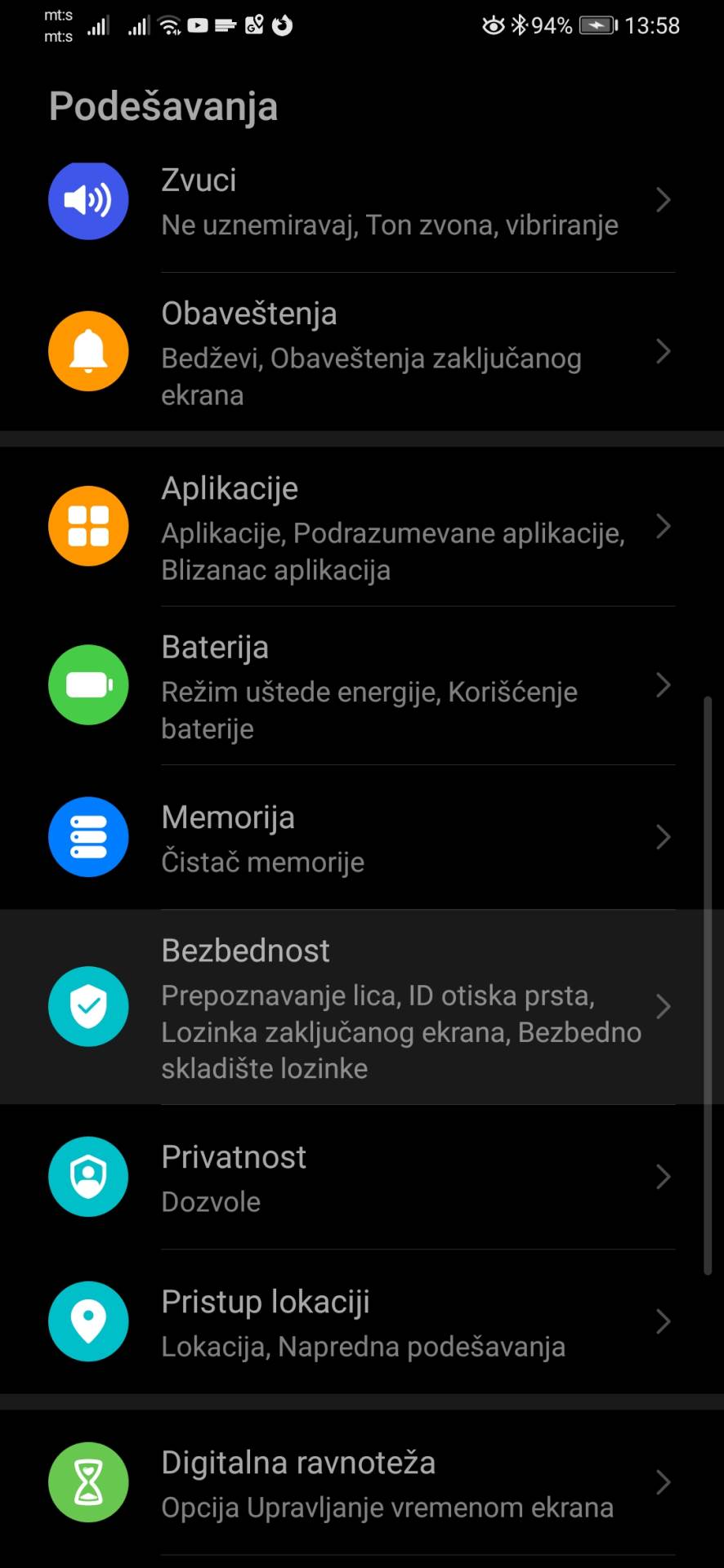Select the Aplikacije app grid icon

click(88, 527)
